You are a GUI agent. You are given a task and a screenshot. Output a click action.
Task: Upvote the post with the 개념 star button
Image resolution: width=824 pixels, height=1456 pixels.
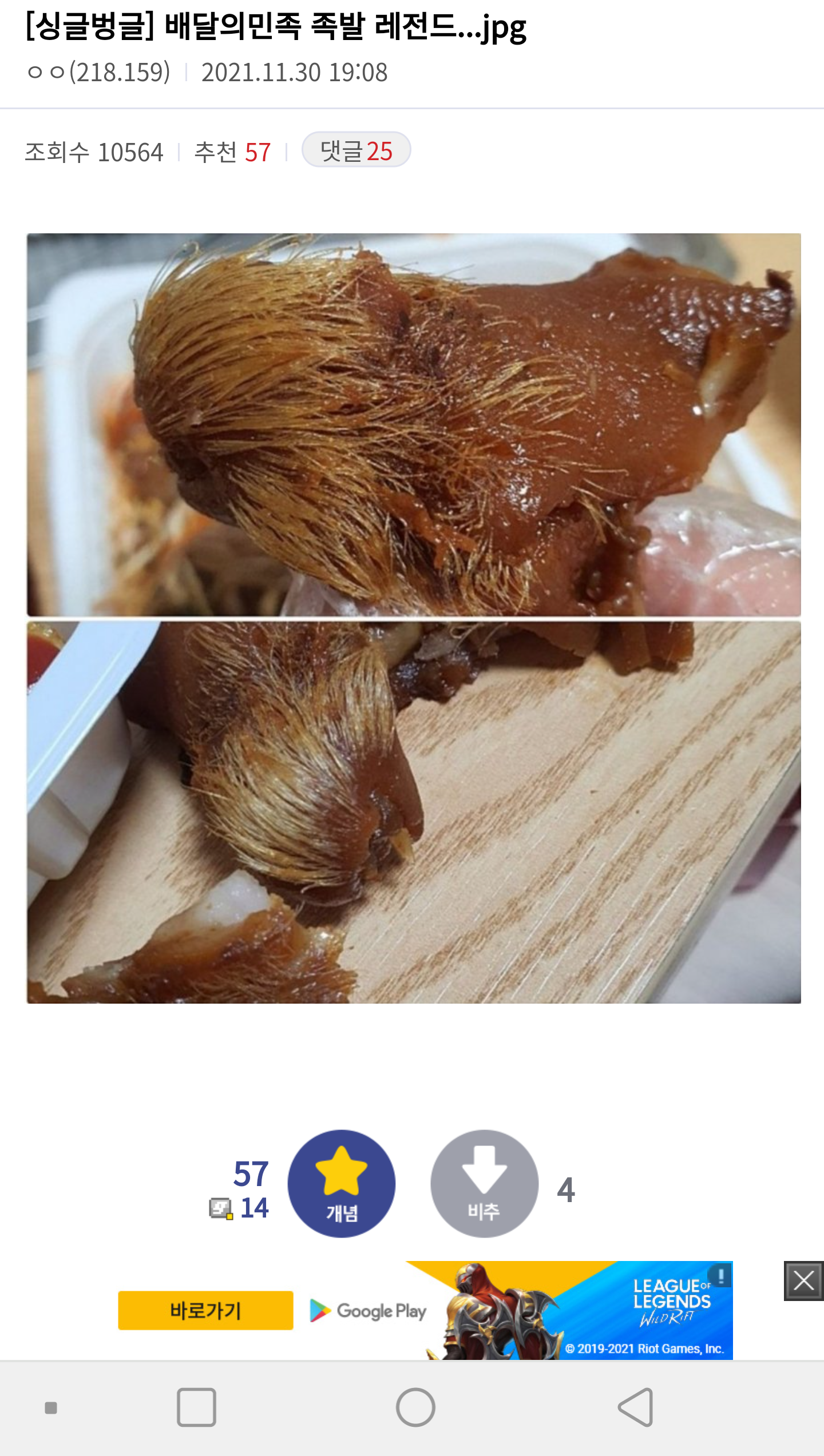[x=341, y=1183]
